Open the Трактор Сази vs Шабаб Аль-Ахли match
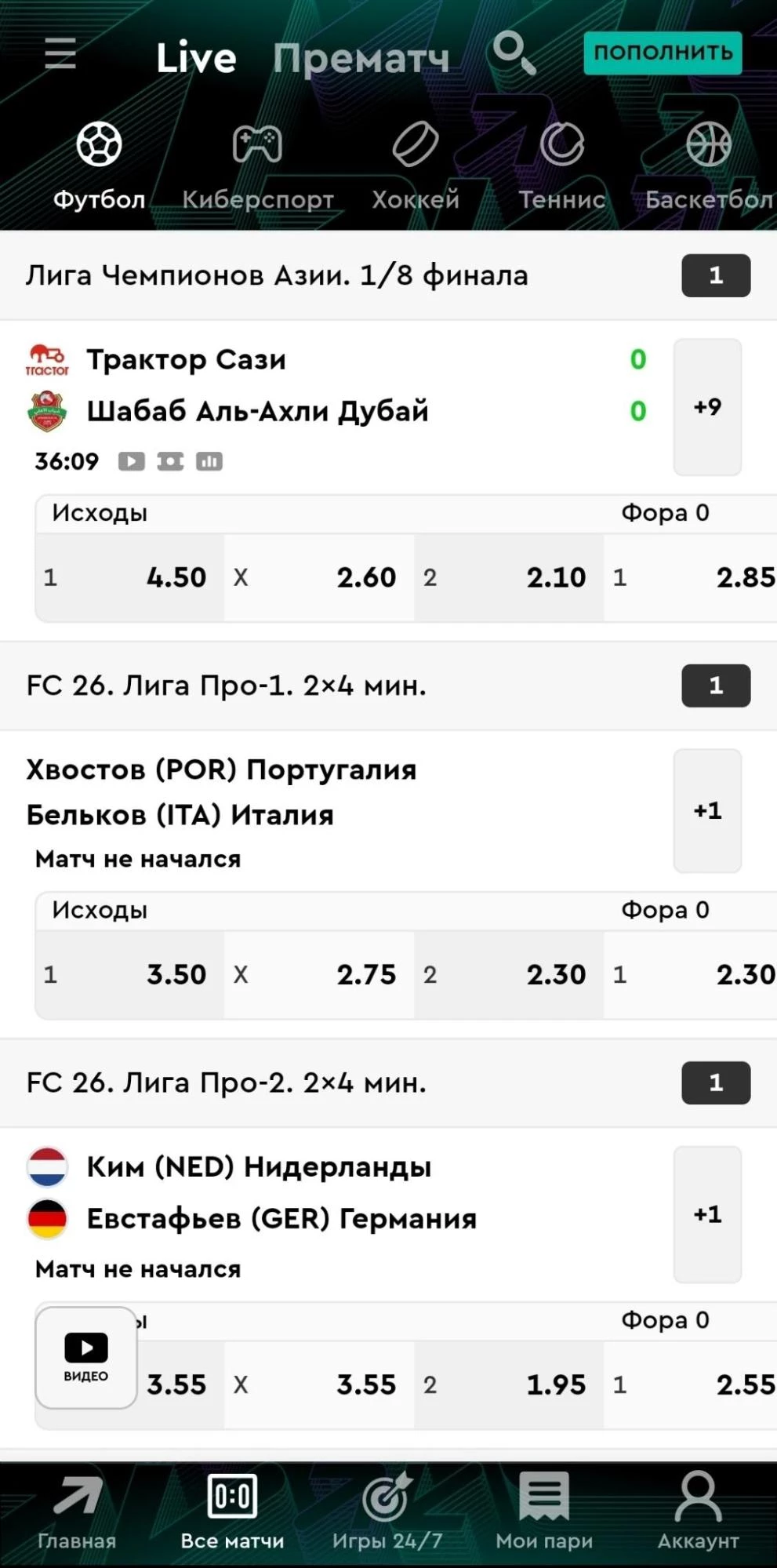Image resolution: width=777 pixels, height=1568 pixels. [259, 385]
